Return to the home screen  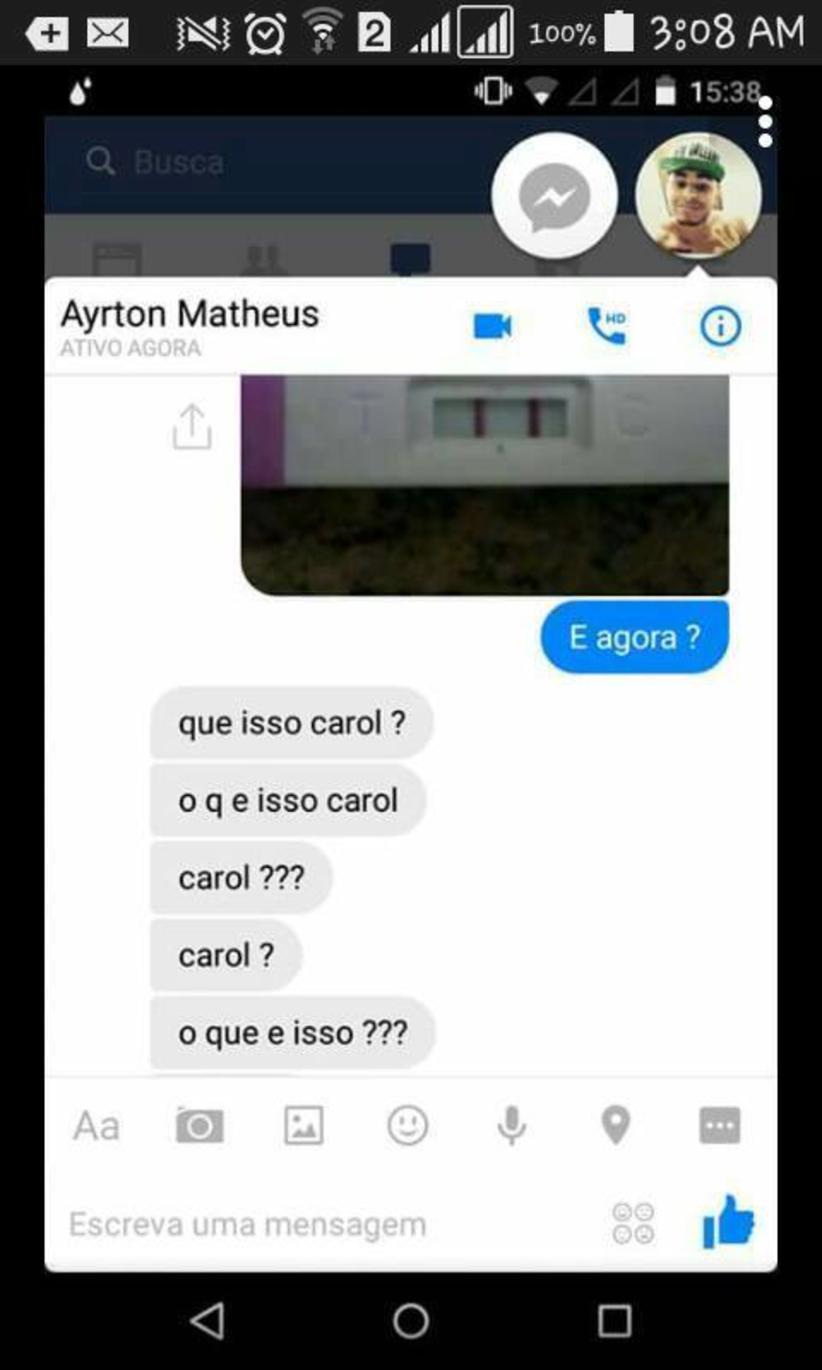tap(411, 1321)
